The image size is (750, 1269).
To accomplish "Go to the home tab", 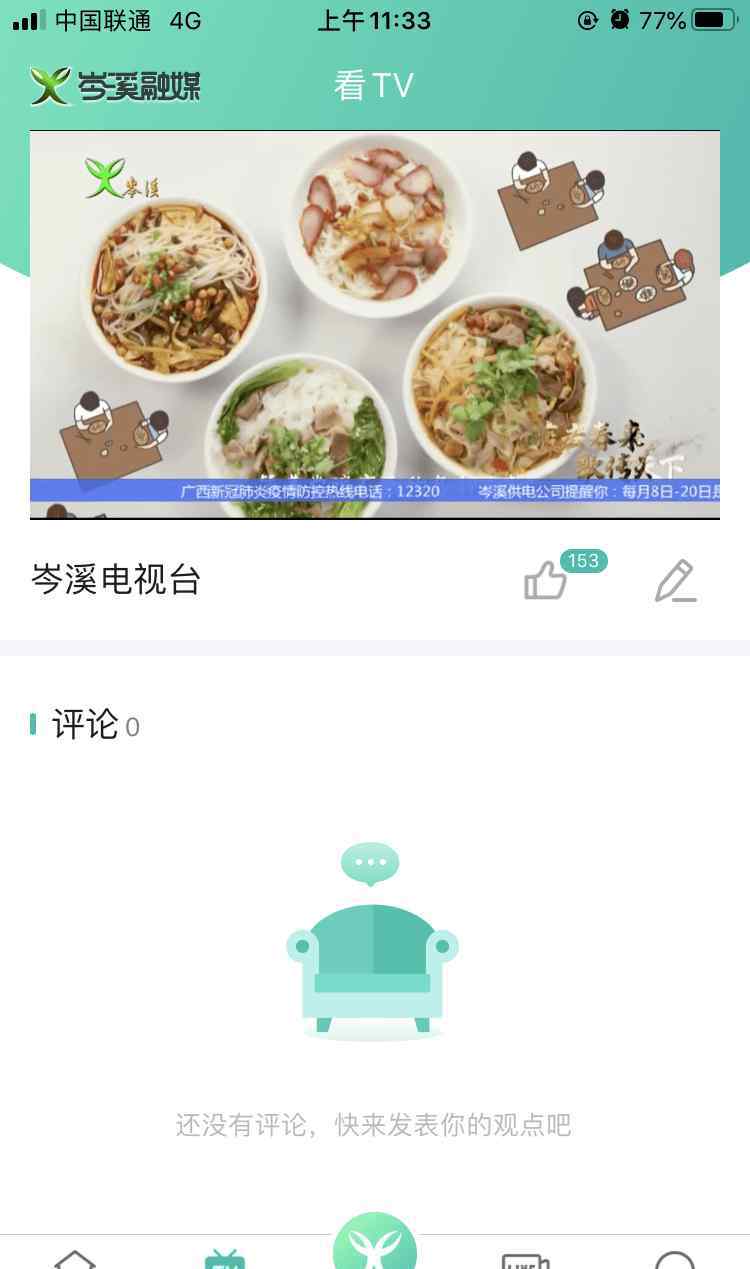I will click(x=75, y=1256).
